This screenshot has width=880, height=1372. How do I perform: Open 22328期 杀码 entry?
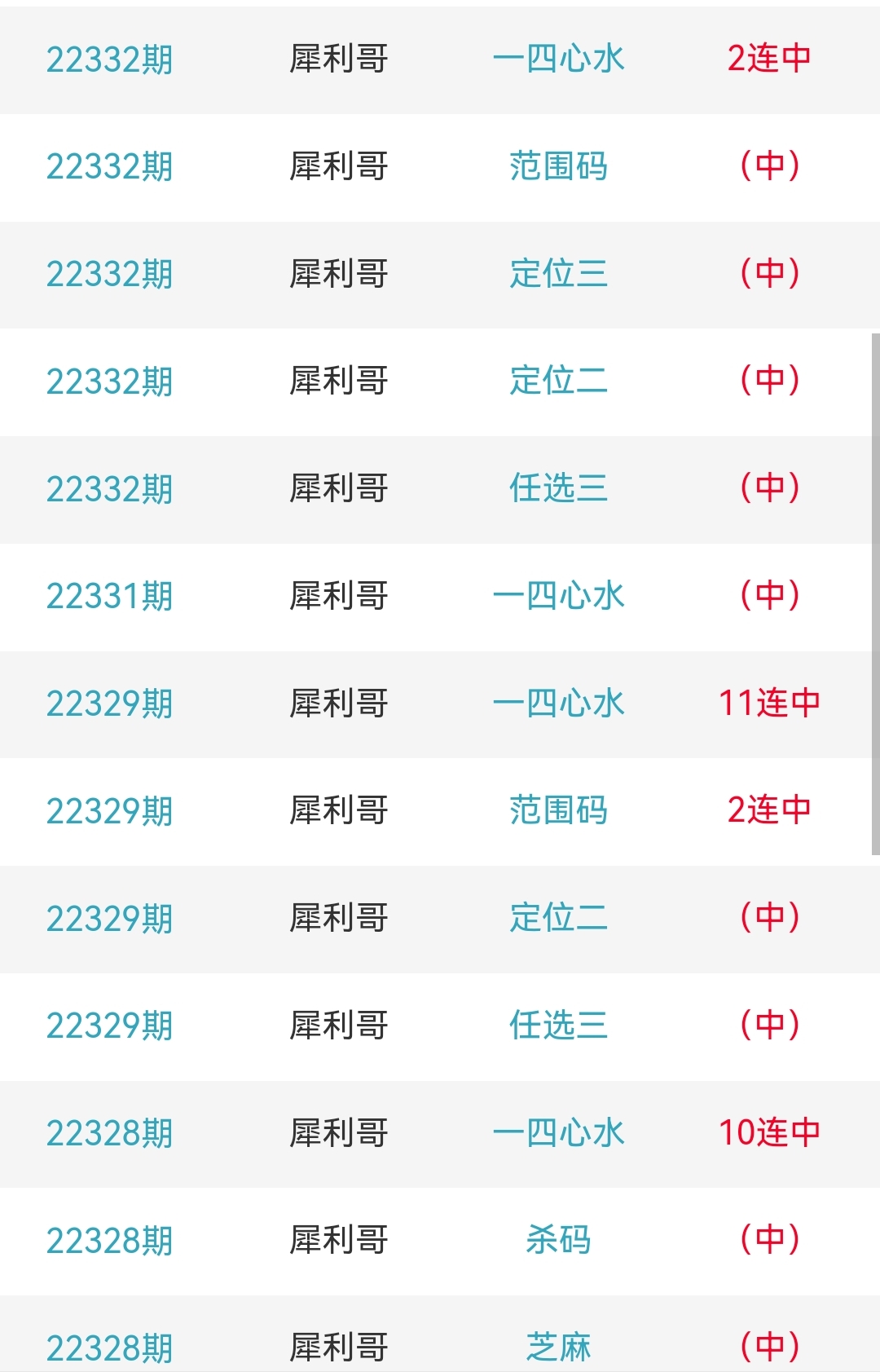coord(558,1240)
